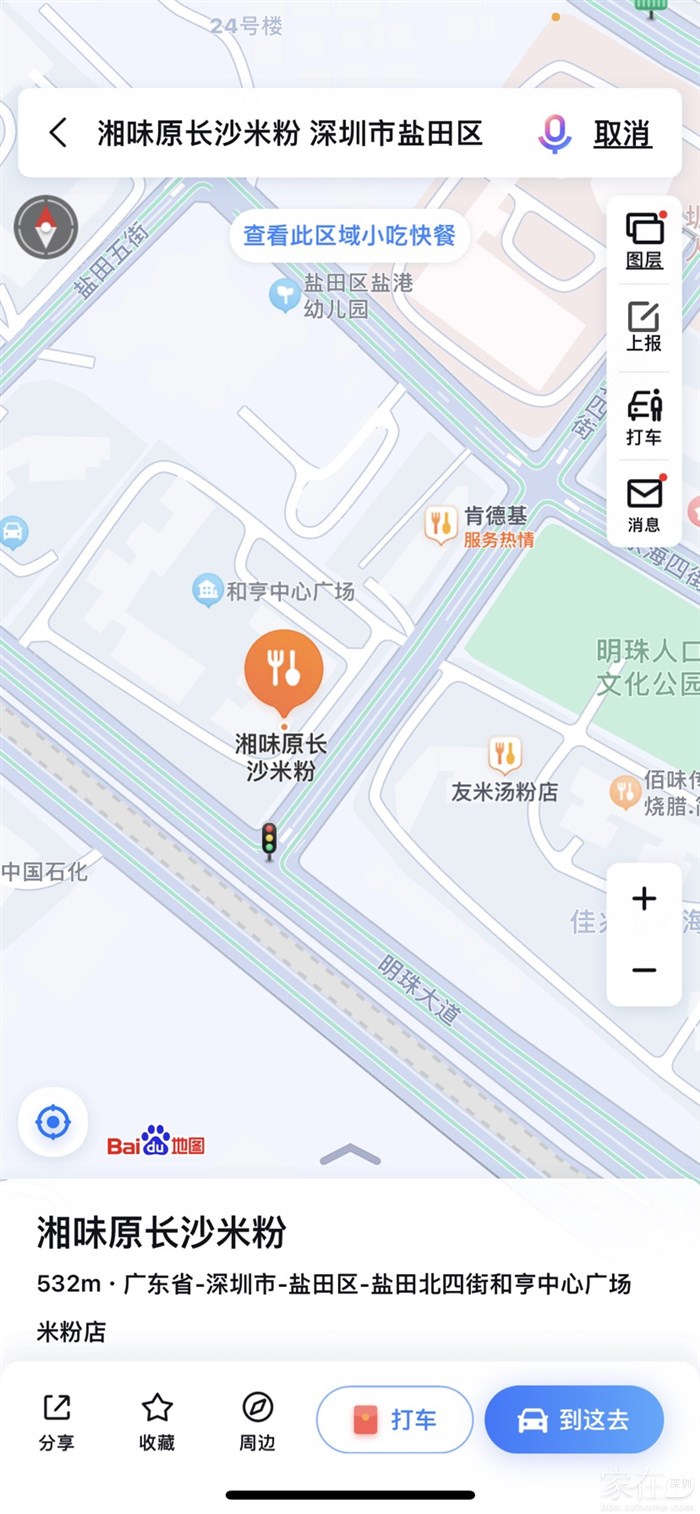The height and width of the screenshot is (1514, 700).
Task: Open 消息 messages
Action: coord(644,503)
